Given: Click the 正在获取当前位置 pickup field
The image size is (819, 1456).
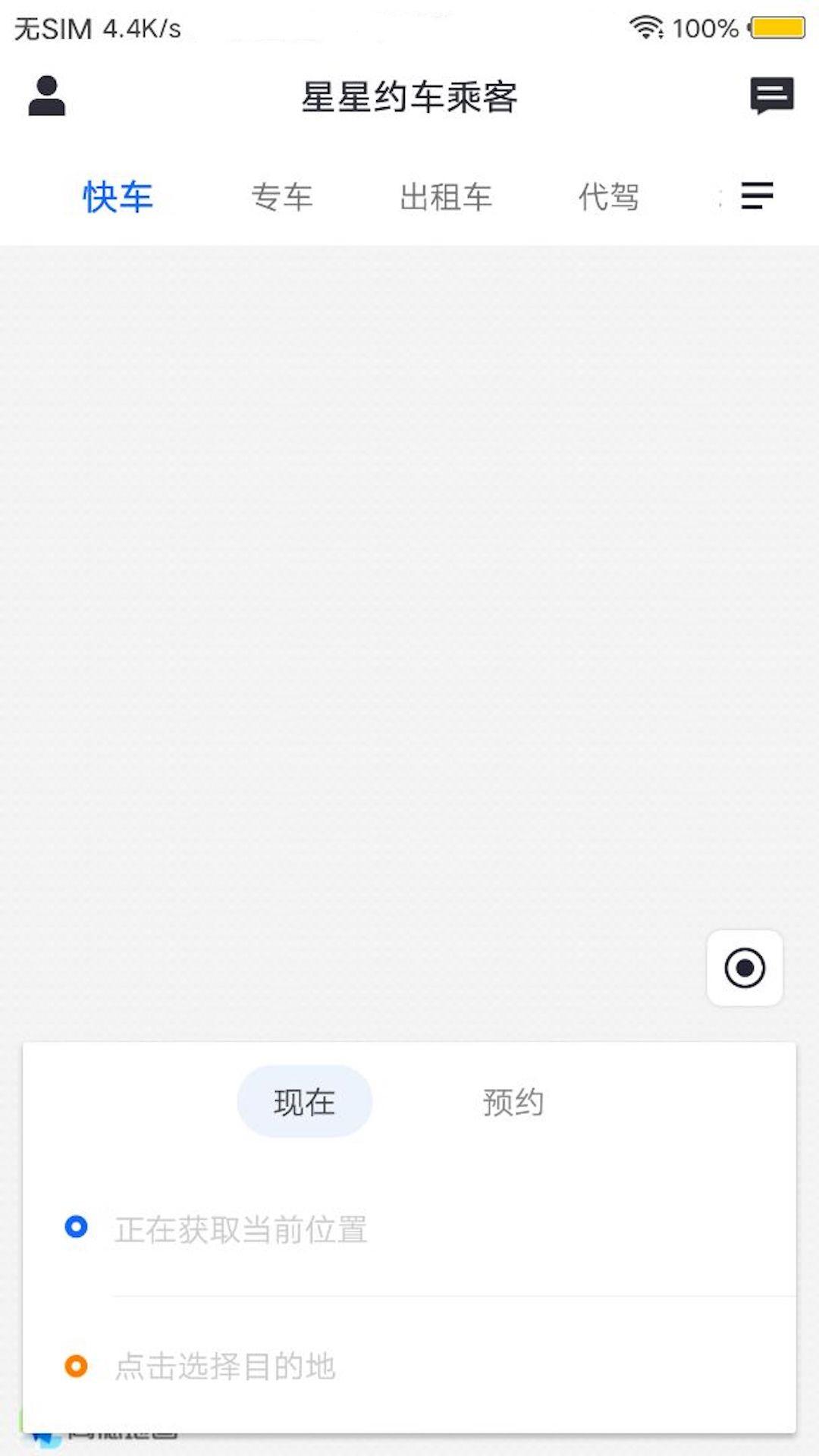Looking at the screenshot, I should [241, 1228].
